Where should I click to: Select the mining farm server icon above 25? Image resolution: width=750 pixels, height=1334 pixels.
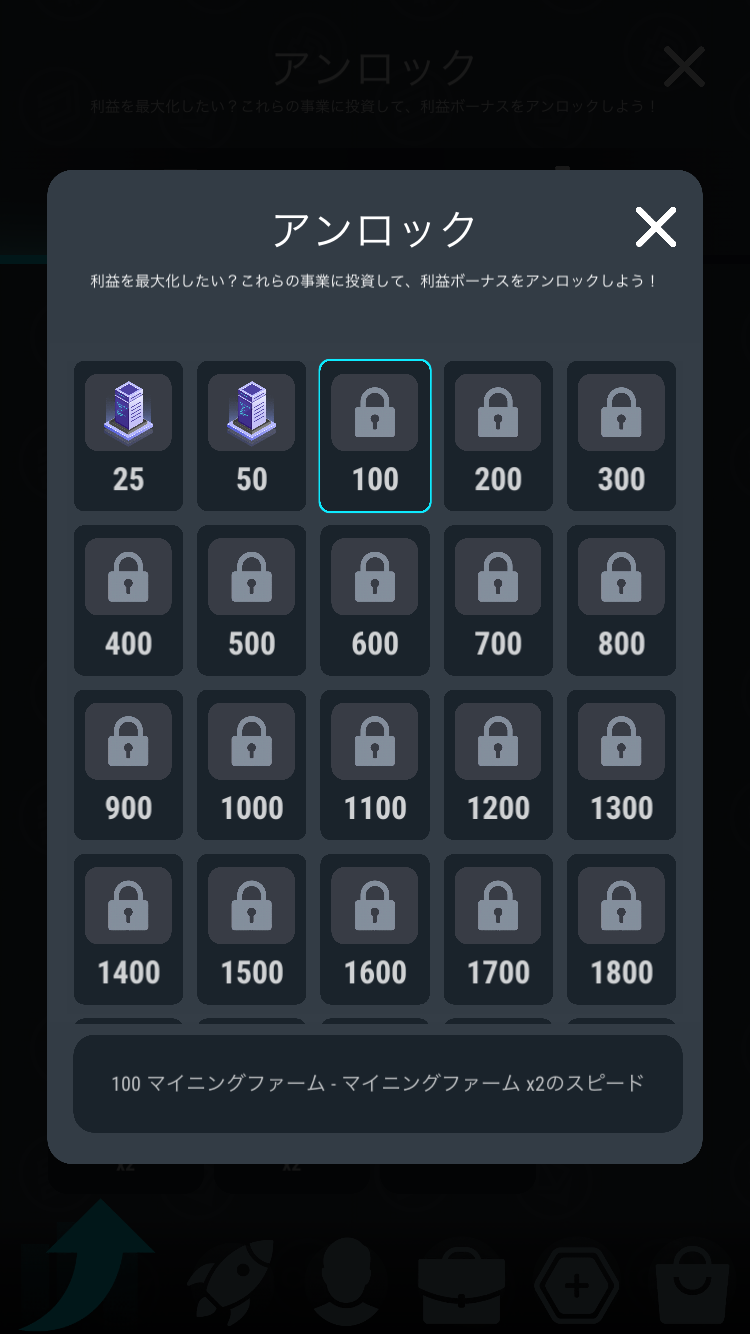[128, 410]
